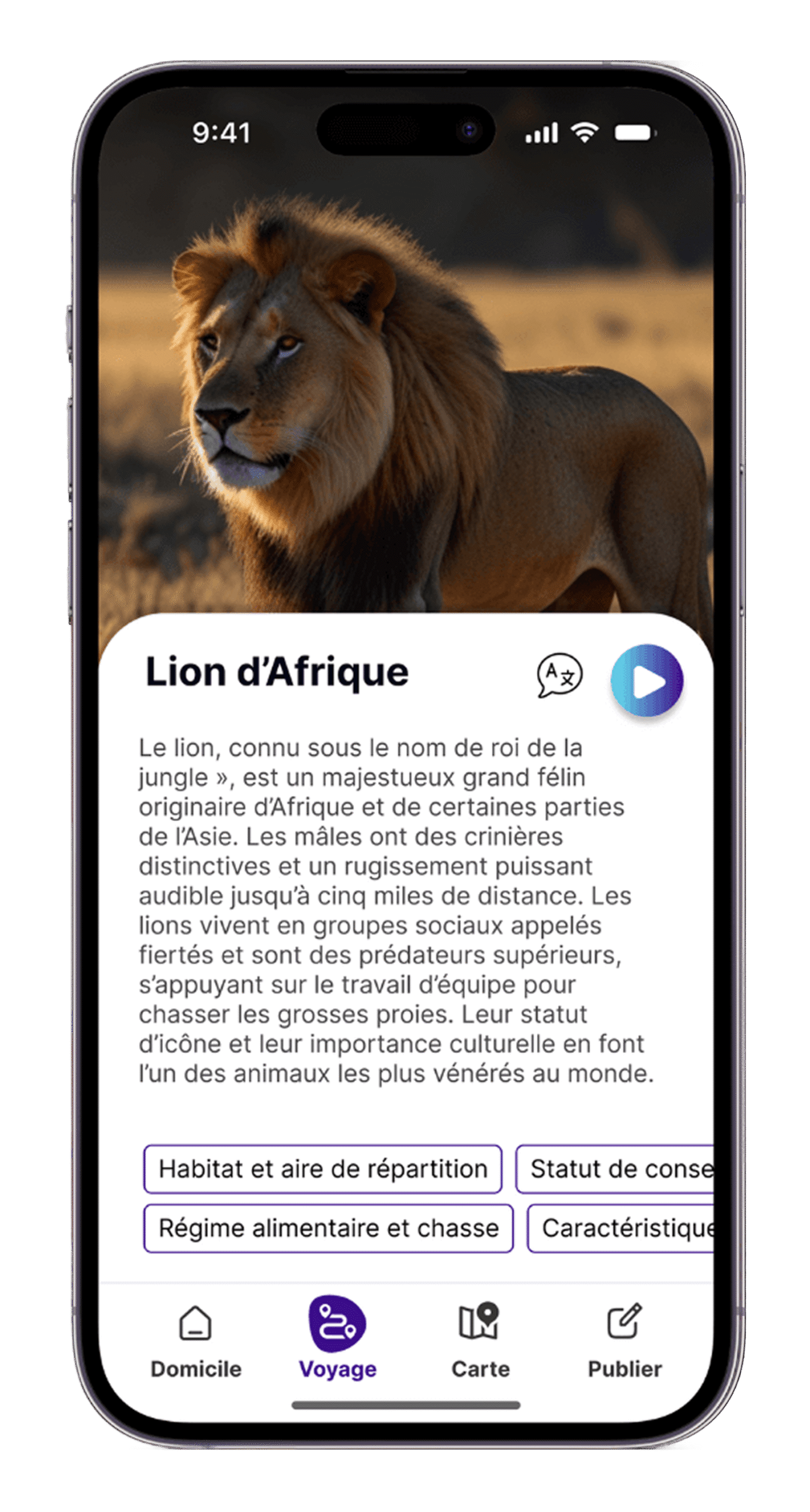The height and width of the screenshot is (1512, 810).
Task: Select the Habitat et aire de répartition chip
Action: pyautogui.click(x=323, y=1169)
